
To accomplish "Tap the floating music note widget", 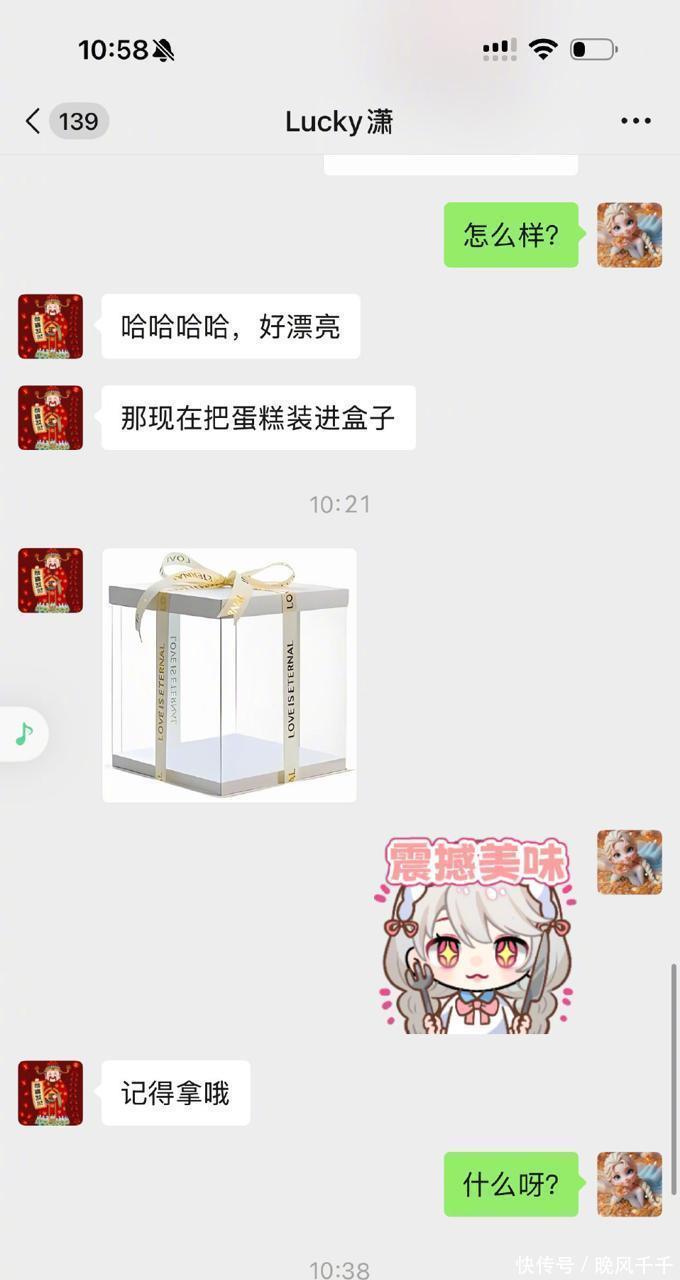I will click(24, 734).
